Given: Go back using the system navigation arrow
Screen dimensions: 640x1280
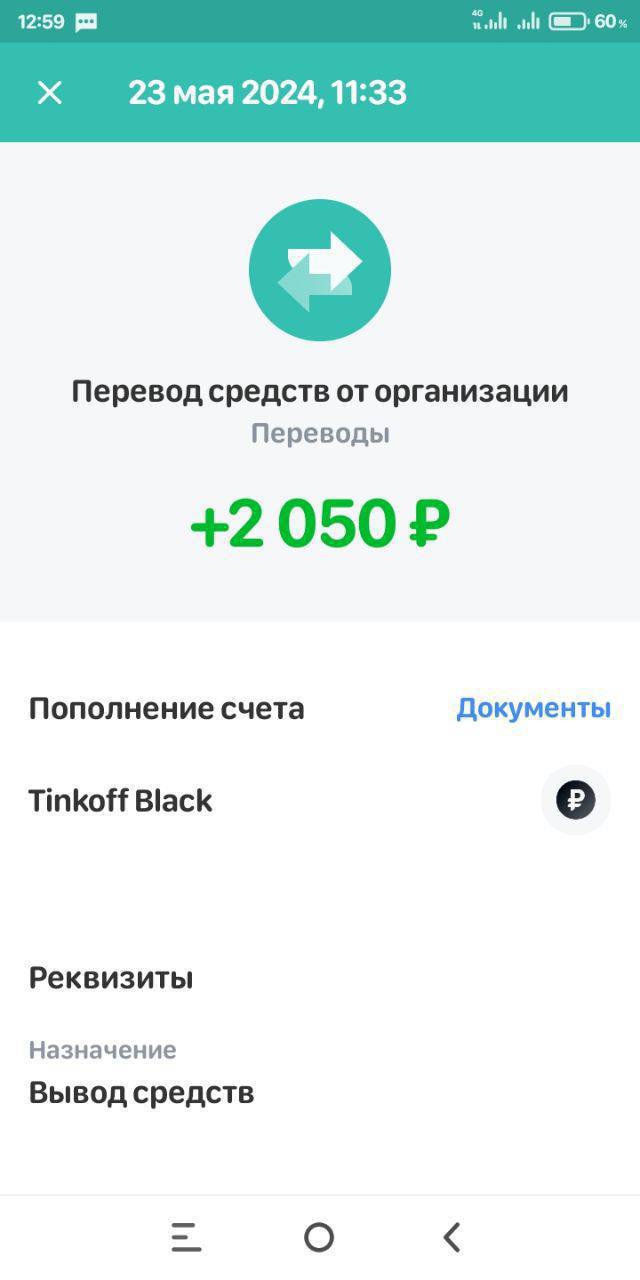Looking at the screenshot, I should pyautogui.click(x=452, y=1237).
